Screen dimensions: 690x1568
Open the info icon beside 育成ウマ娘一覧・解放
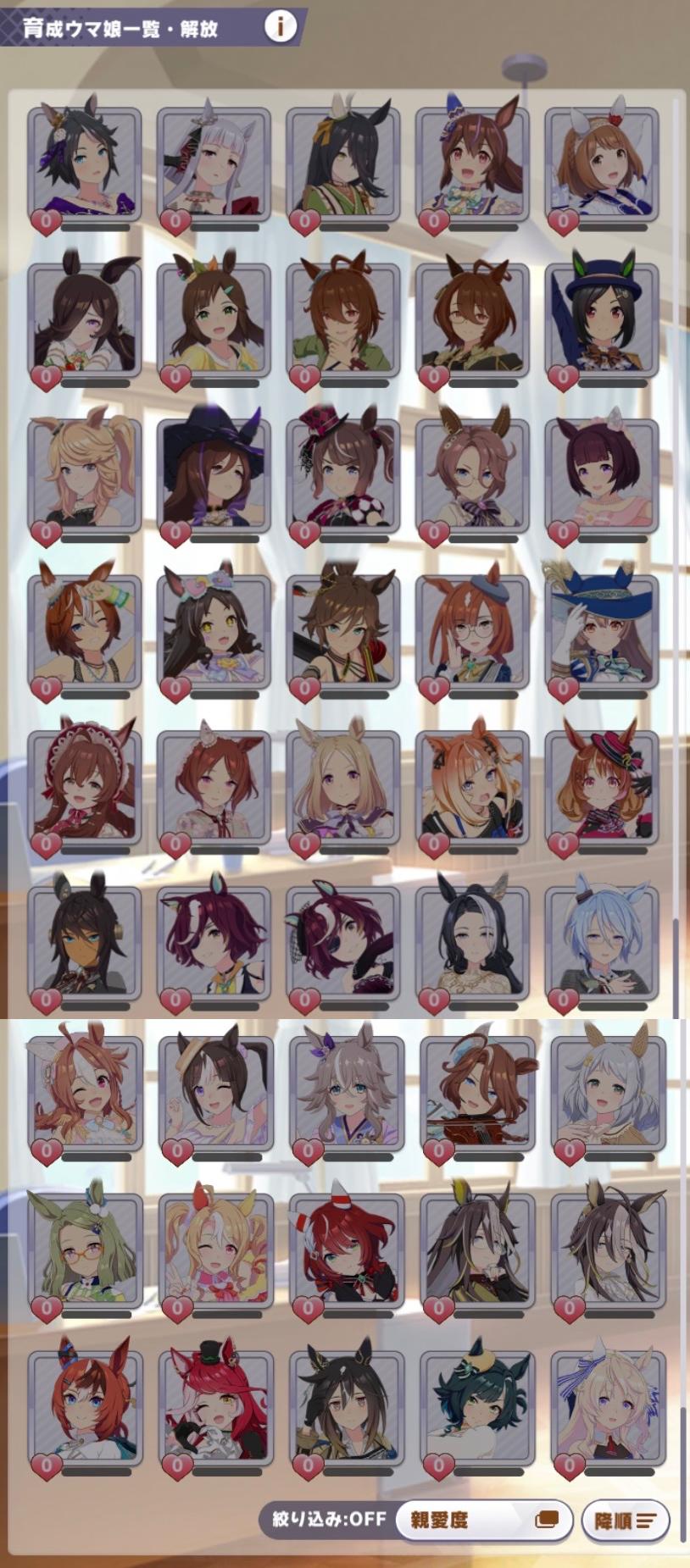click(x=280, y=27)
